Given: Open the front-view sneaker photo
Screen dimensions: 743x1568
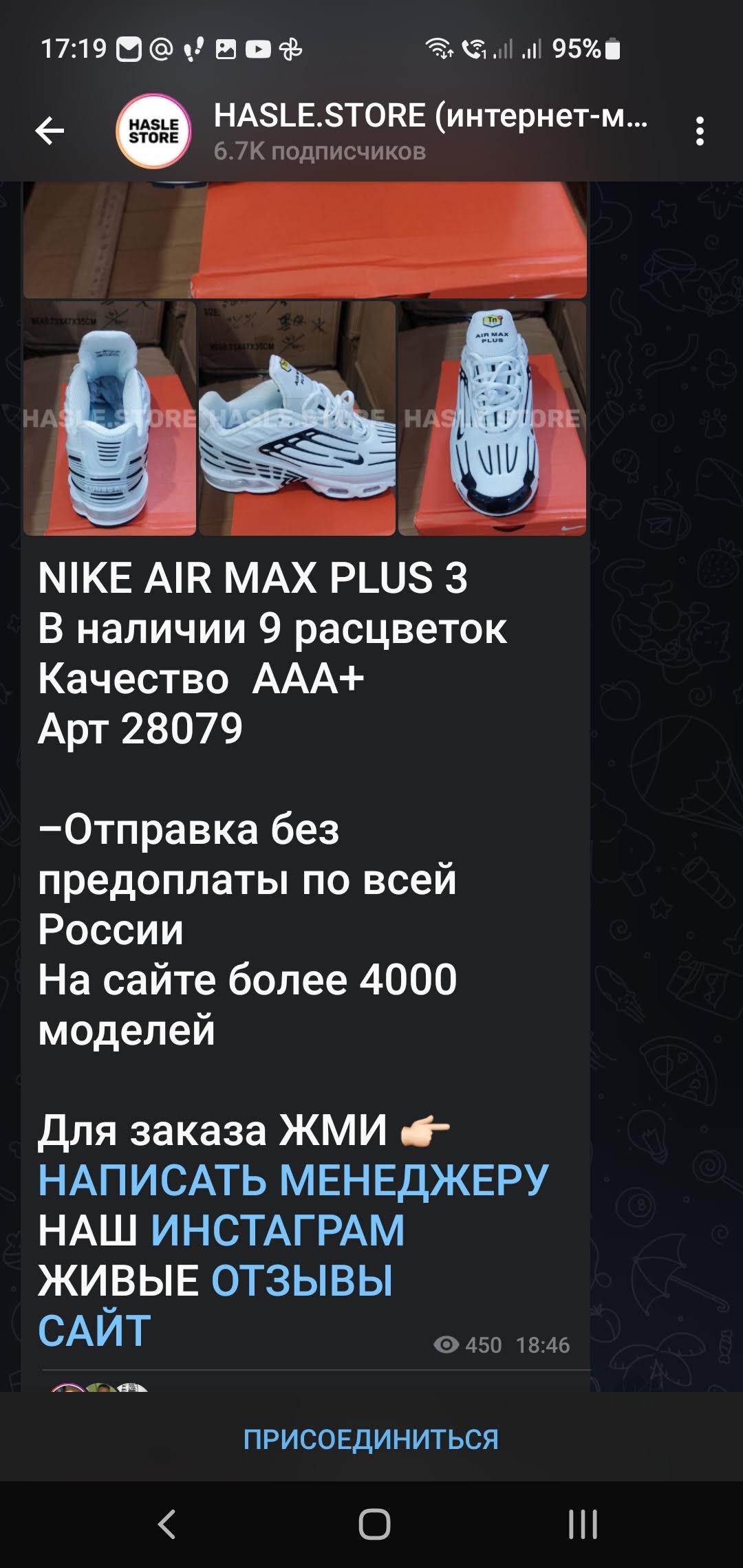Looking at the screenshot, I should point(492,418).
